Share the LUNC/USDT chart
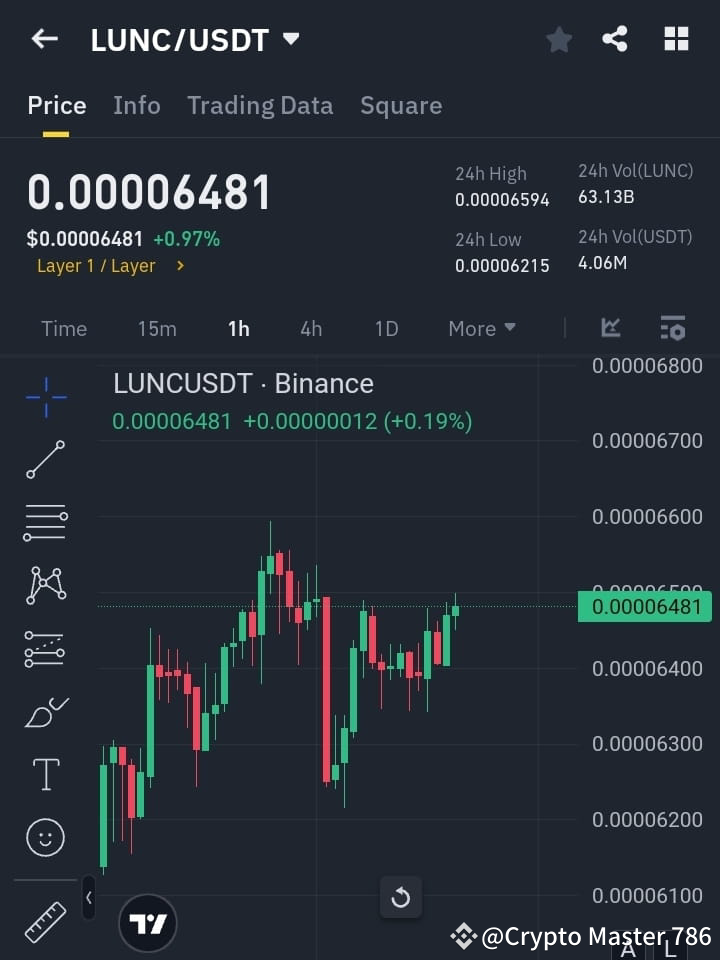 tap(616, 39)
